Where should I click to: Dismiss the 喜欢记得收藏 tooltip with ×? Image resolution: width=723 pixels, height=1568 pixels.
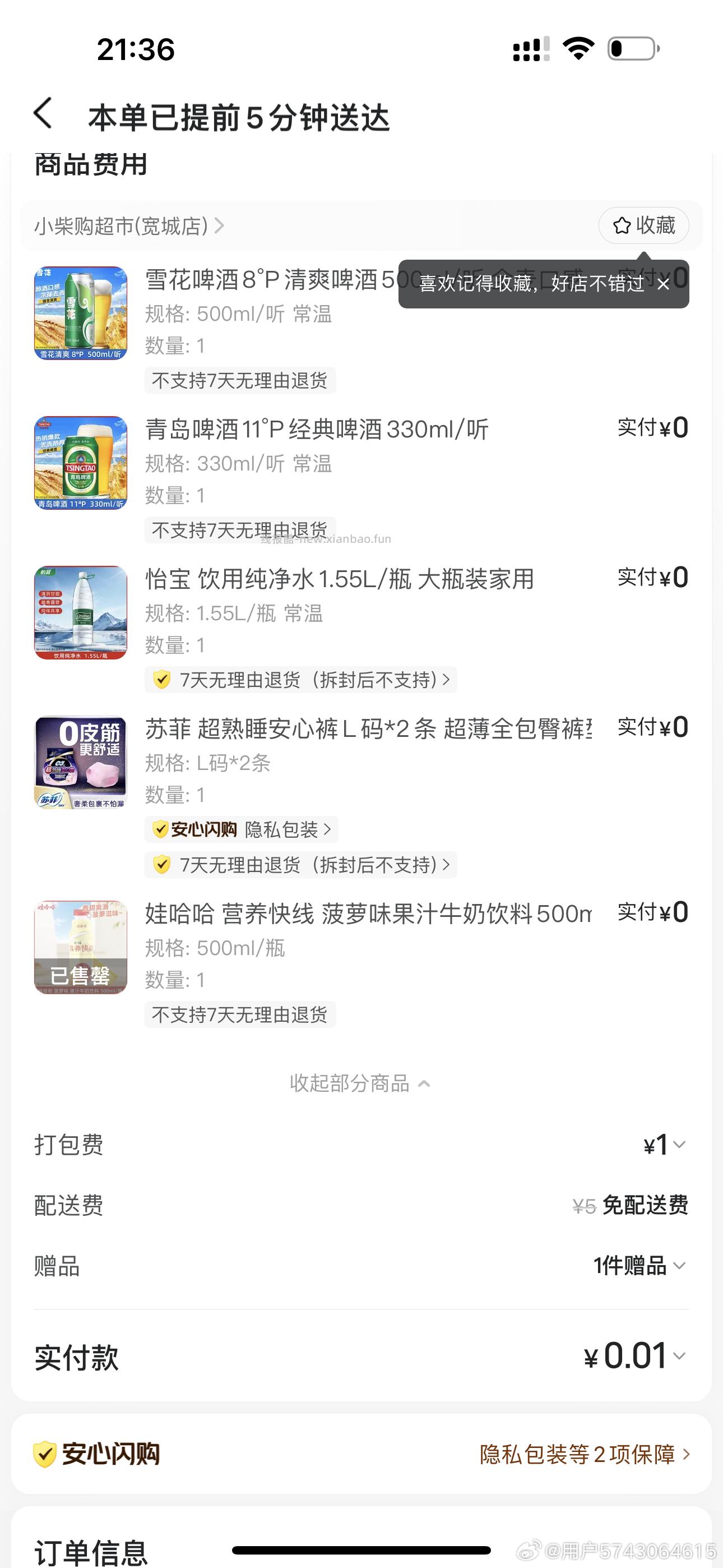click(x=664, y=284)
